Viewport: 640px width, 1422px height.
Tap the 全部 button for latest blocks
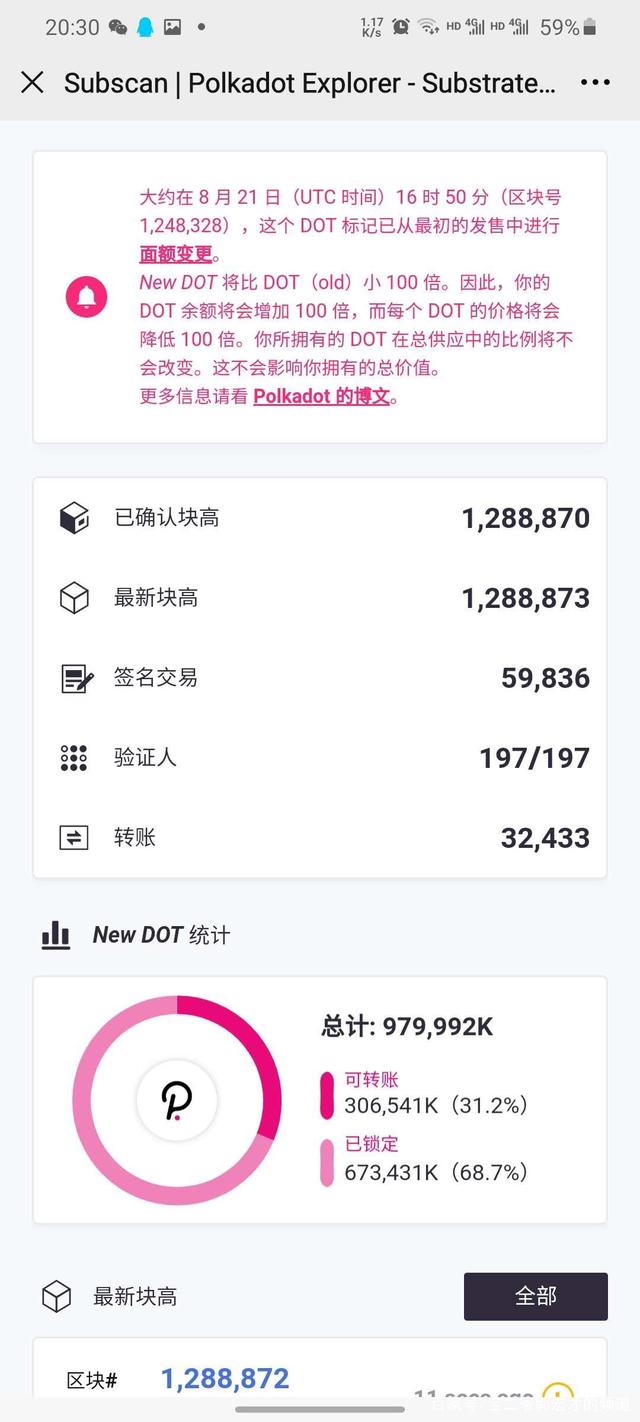click(x=535, y=1296)
